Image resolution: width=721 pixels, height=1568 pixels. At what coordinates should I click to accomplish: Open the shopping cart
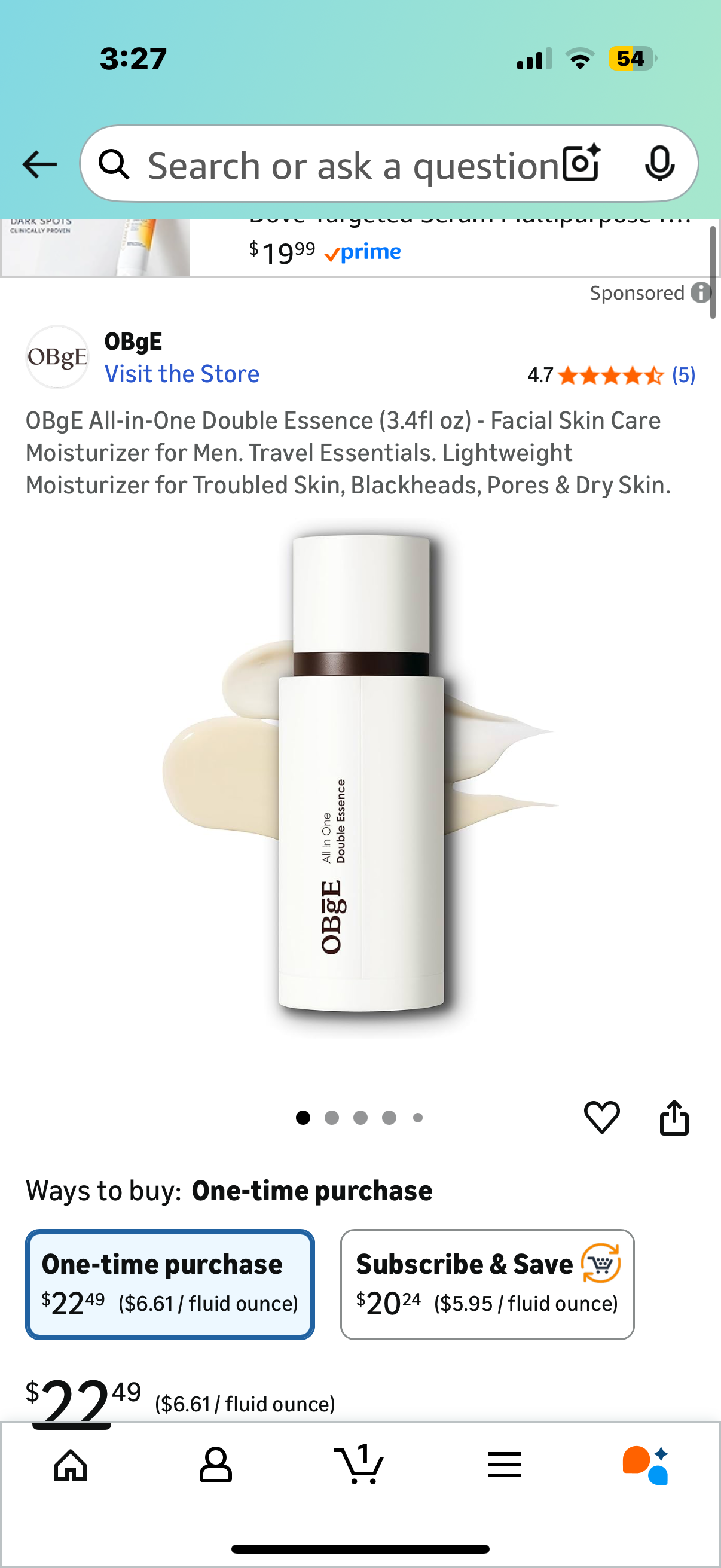(x=359, y=1465)
